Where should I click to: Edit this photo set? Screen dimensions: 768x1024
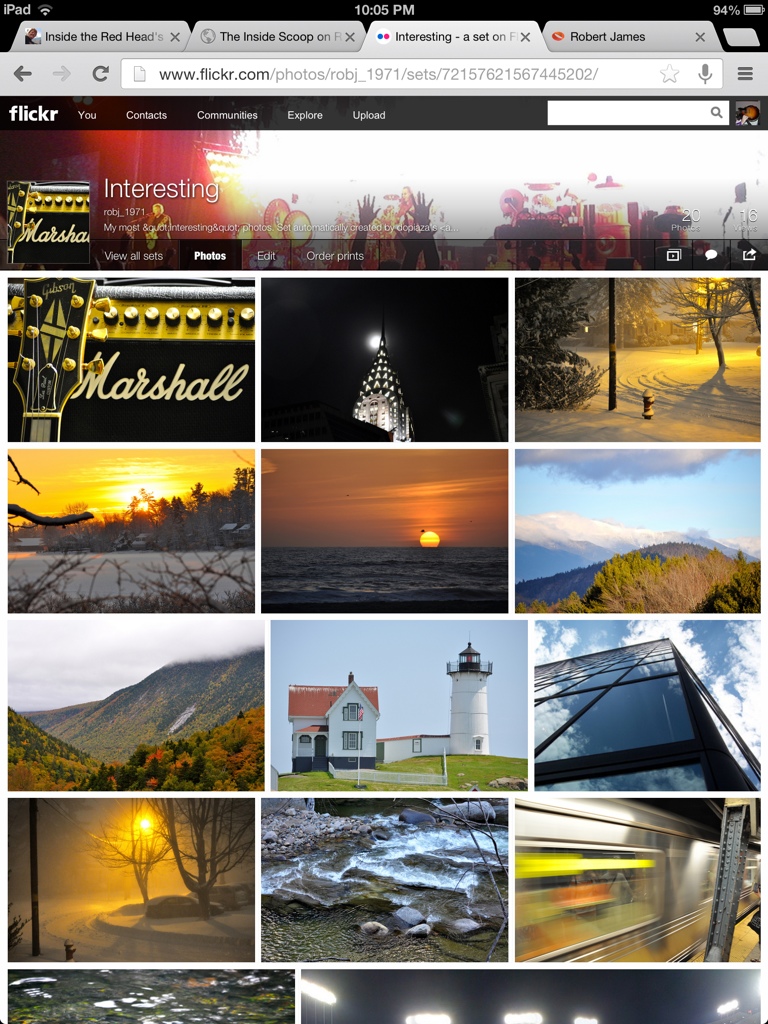[x=266, y=256]
